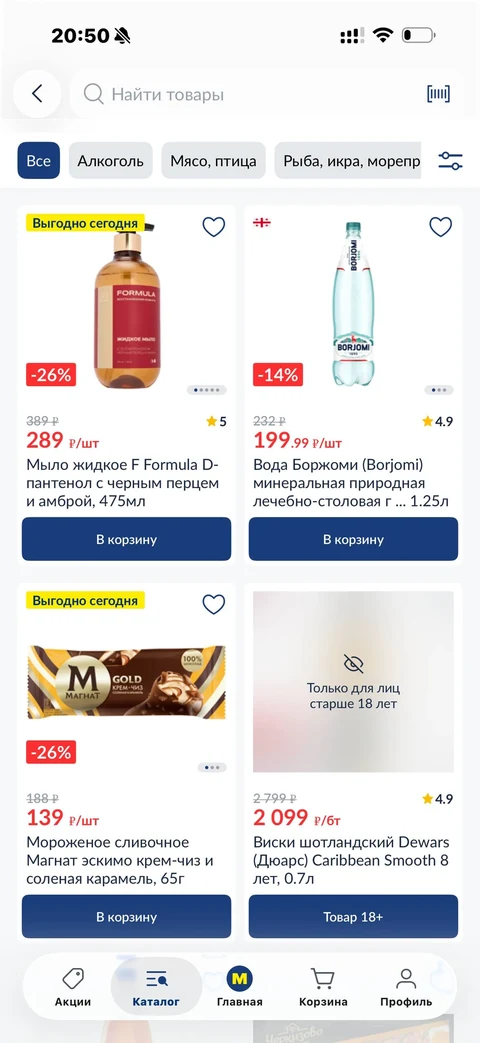Image resolution: width=480 pixels, height=1043 pixels.
Task: Choose the Рыба, икра, морепродукты chip
Action: [x=348, y=160]
